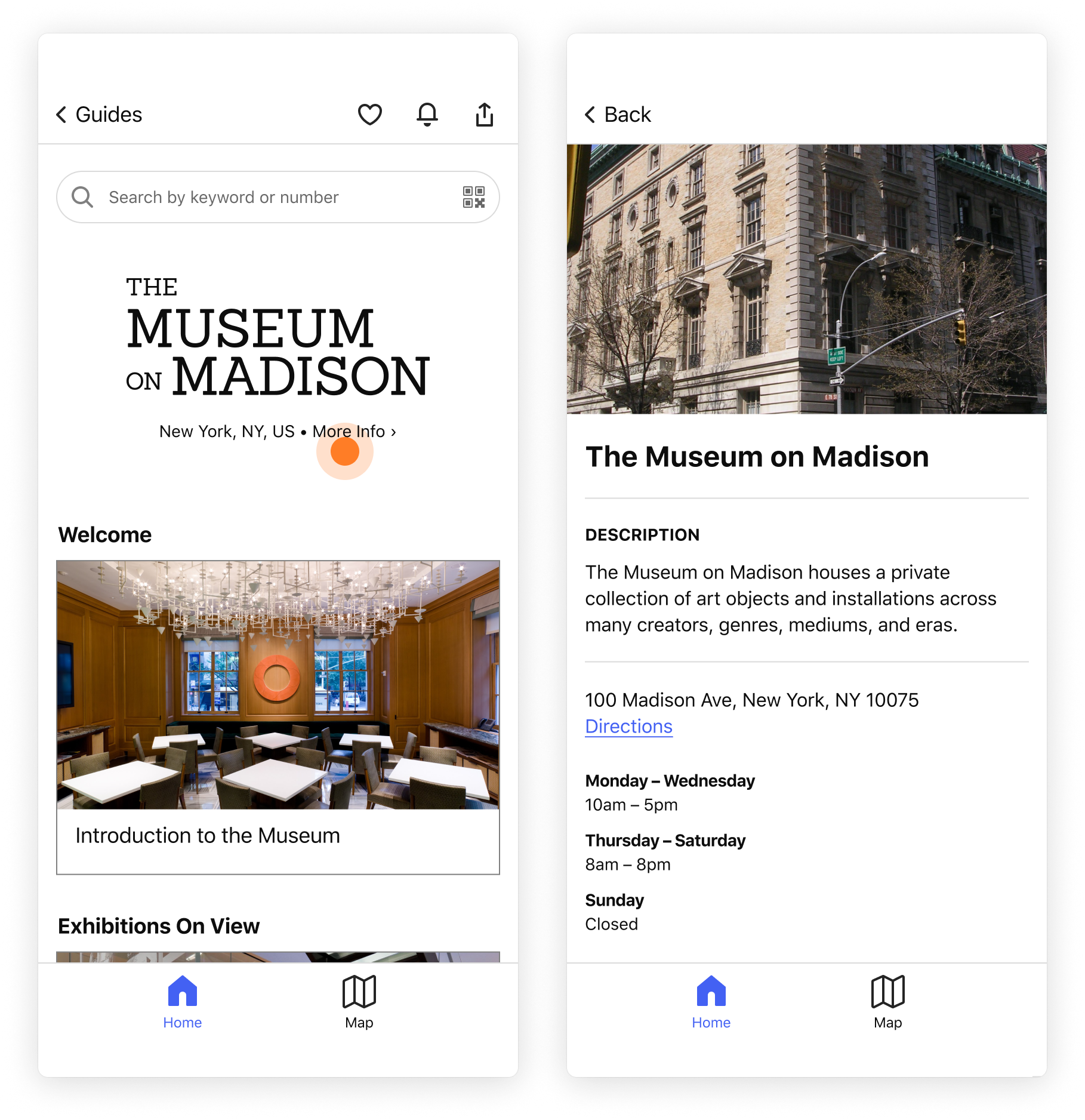The height and width of the screenshot is (1120, 1085).
Task: Open Directions to 100 Madison Ave
Action: point(628,727)
